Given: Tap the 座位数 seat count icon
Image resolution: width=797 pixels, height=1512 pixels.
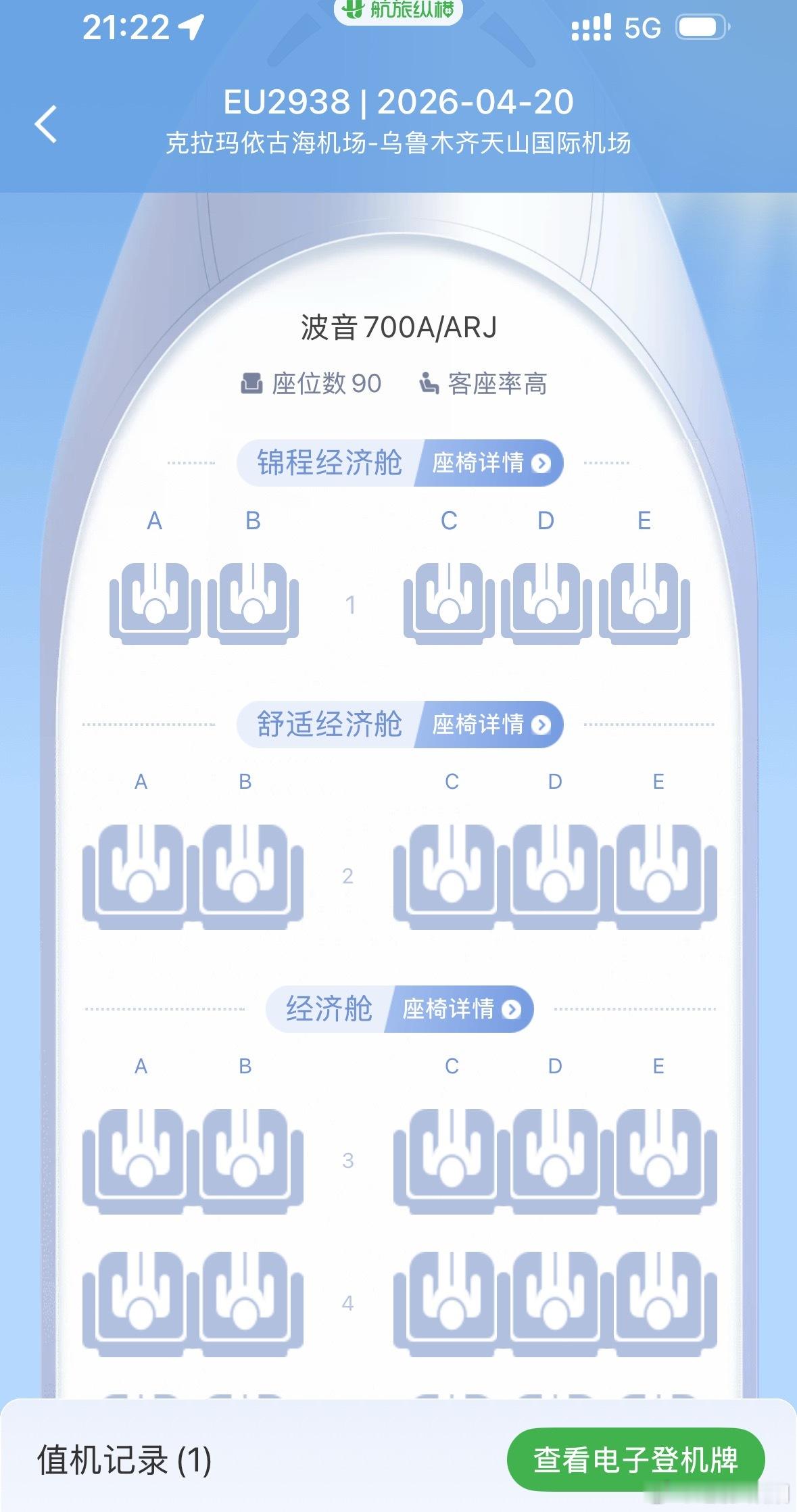Looking at the screenshot, I should (253, 383).
